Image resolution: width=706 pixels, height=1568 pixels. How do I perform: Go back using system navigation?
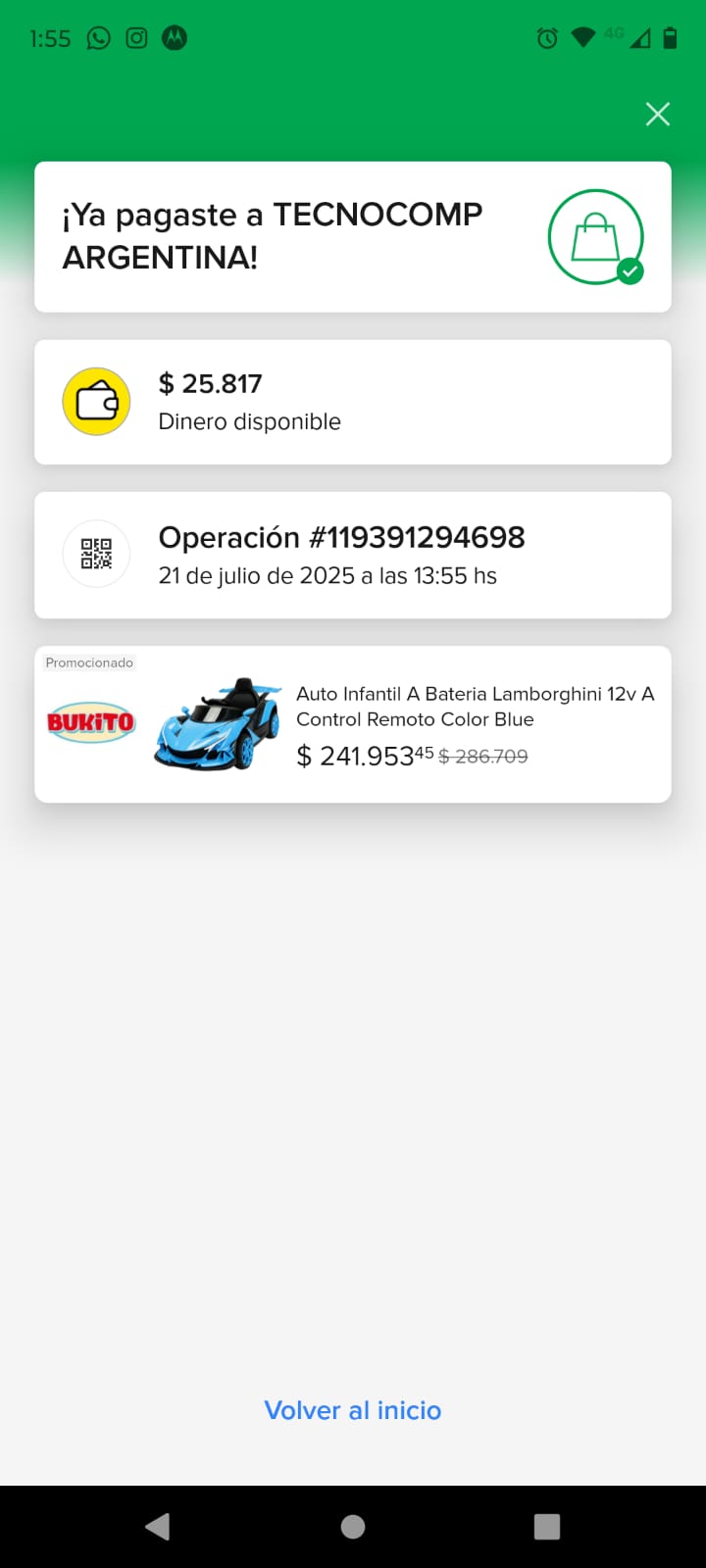157,1526
